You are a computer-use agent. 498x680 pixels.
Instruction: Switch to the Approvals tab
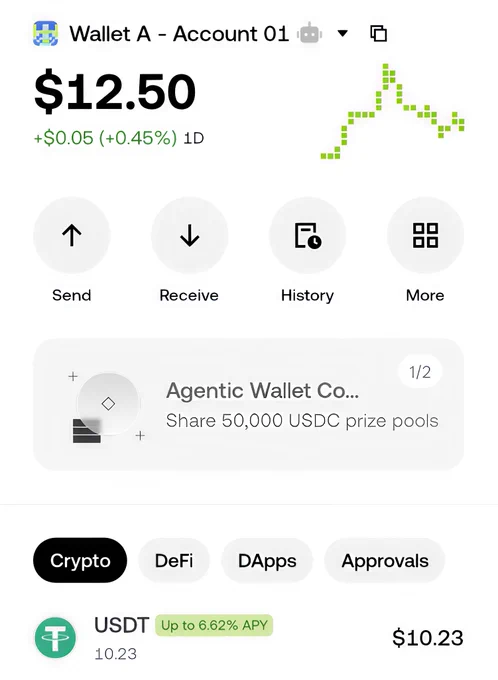click(385, 560)
